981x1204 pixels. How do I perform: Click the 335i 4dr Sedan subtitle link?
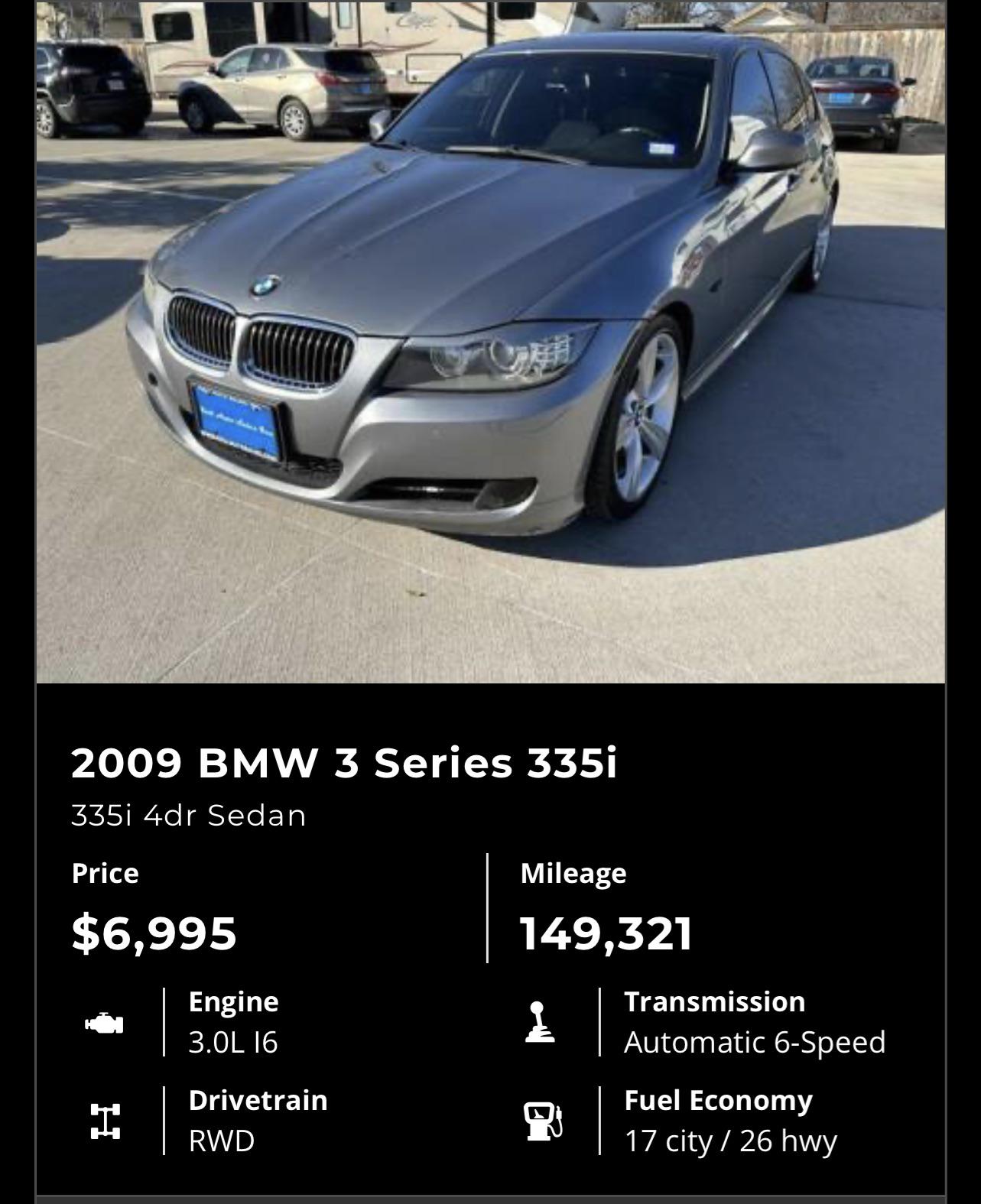tap(188, 815)
